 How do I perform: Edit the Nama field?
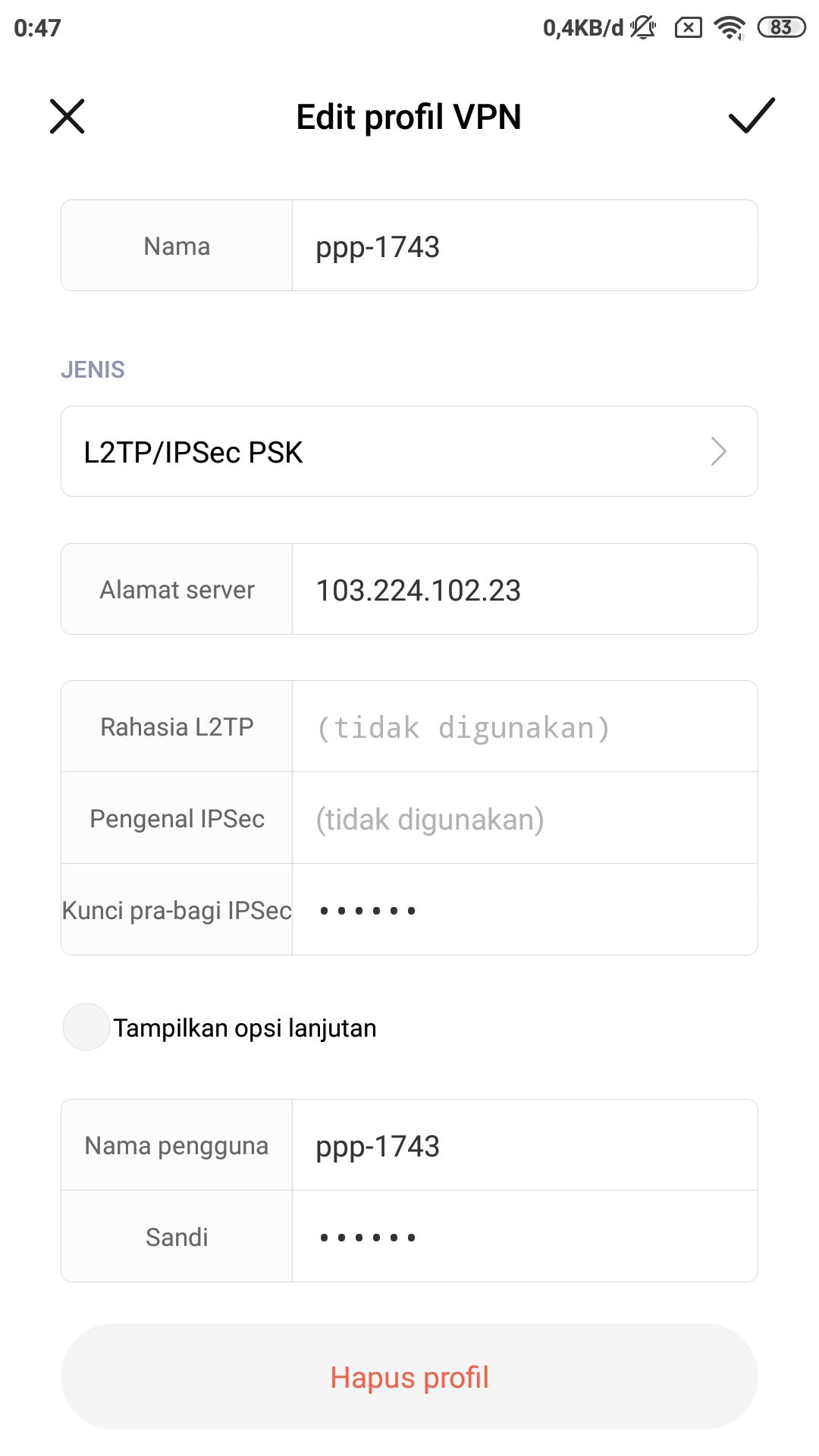click(x=525, y=246)
